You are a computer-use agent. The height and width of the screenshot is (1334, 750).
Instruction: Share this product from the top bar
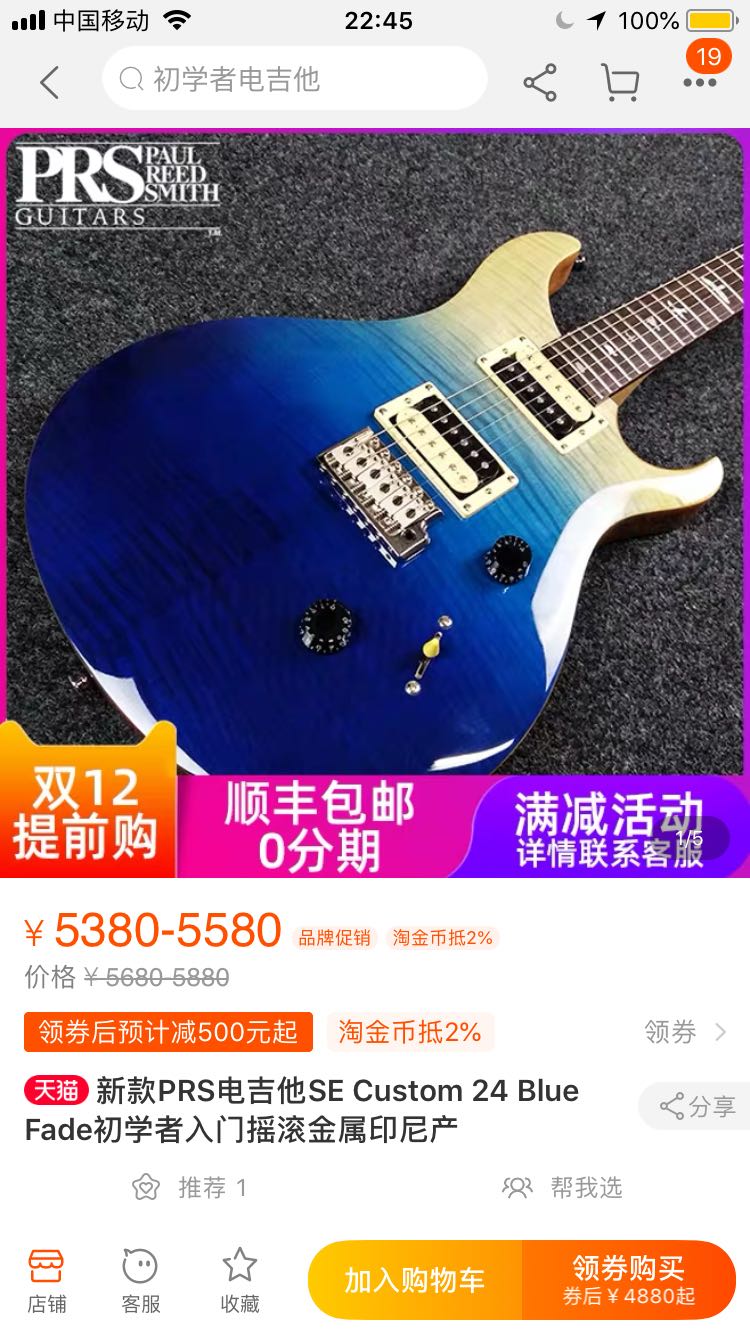(x=540, y=82)
